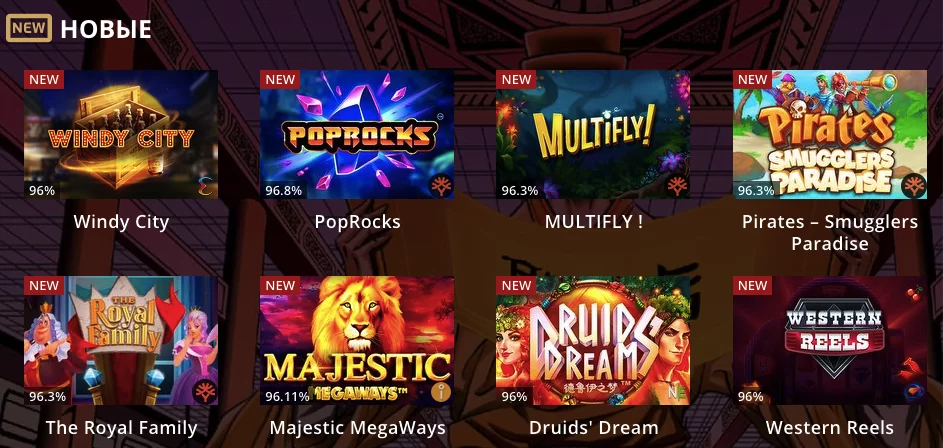Launch the PopRocks game tile
The image size is (943, 448).
click(x=357, y=135)
